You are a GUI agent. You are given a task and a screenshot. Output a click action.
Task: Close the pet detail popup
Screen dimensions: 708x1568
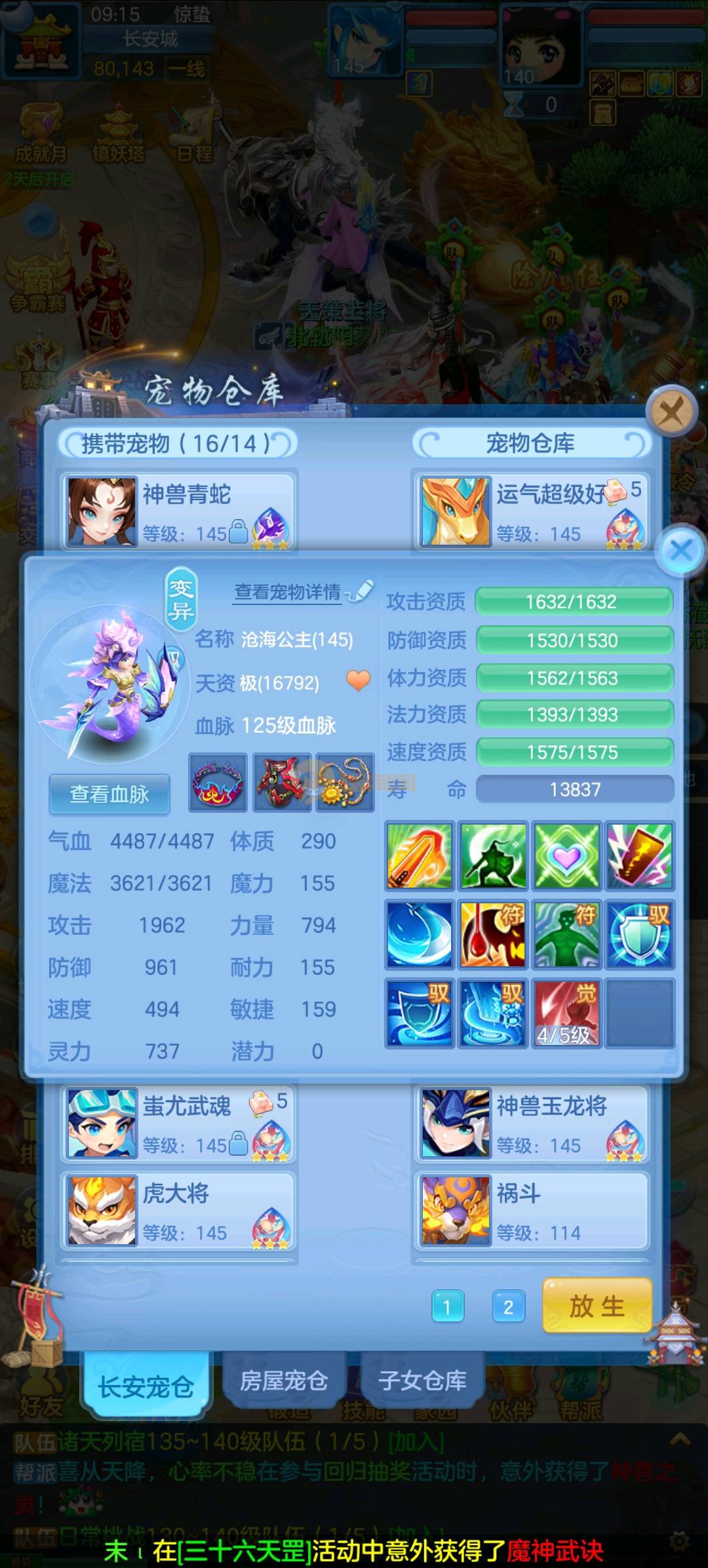click(681, 551)
